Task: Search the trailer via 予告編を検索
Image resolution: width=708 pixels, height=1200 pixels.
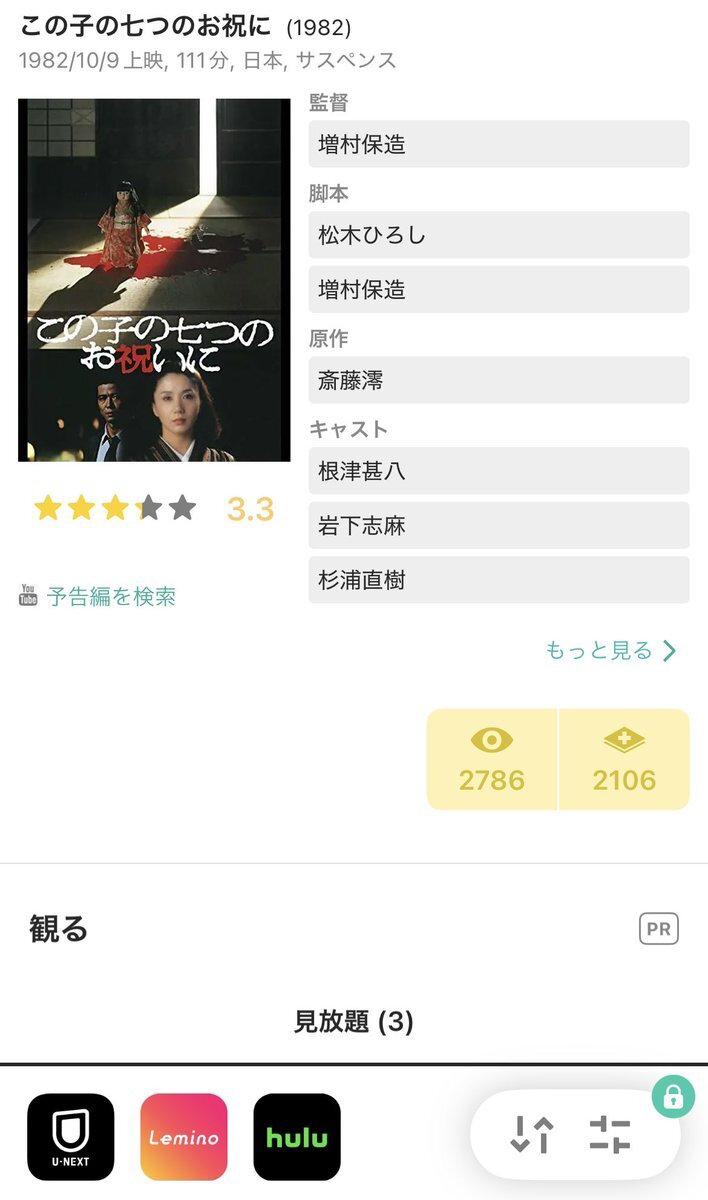Action: pyautogui.click(x=110, y=597)
